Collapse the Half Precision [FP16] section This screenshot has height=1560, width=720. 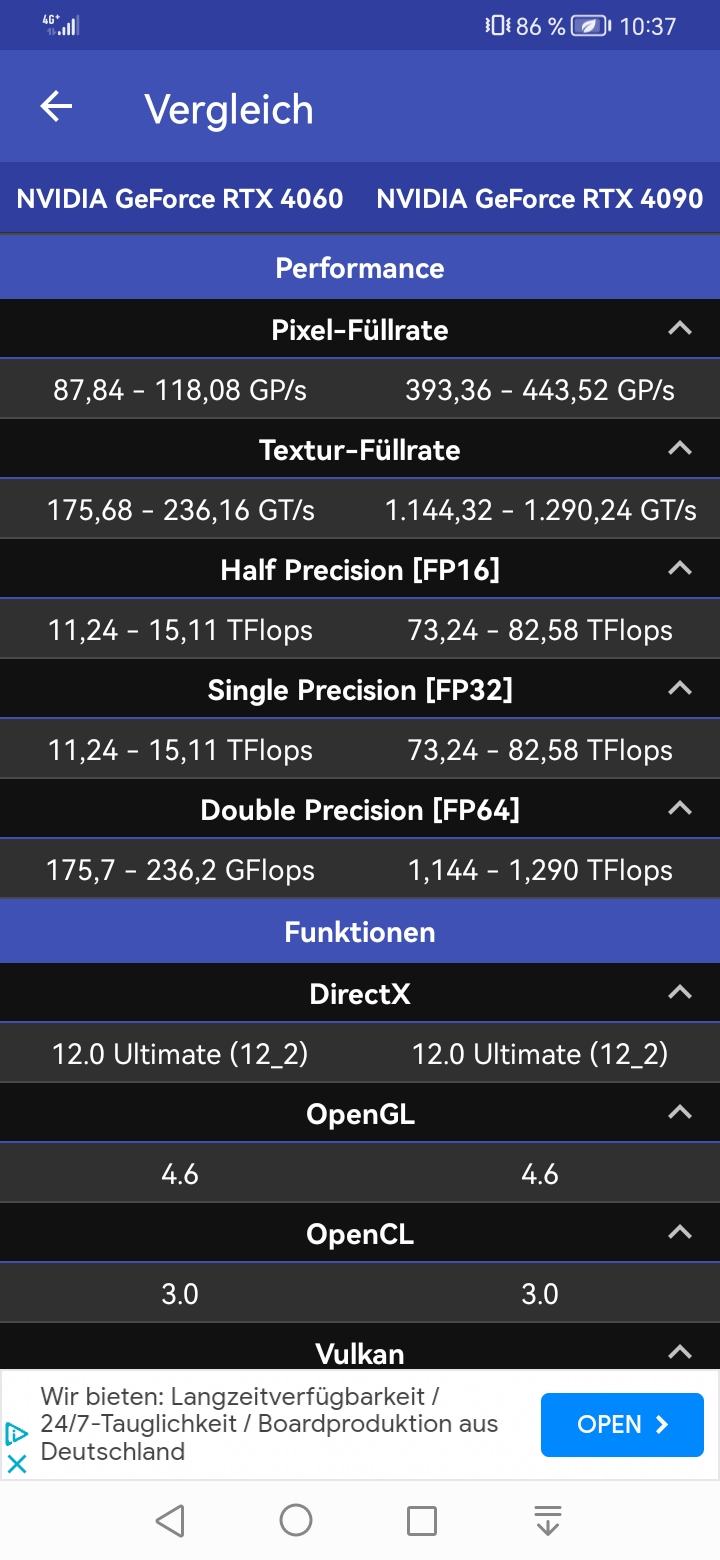click(680, 568)
